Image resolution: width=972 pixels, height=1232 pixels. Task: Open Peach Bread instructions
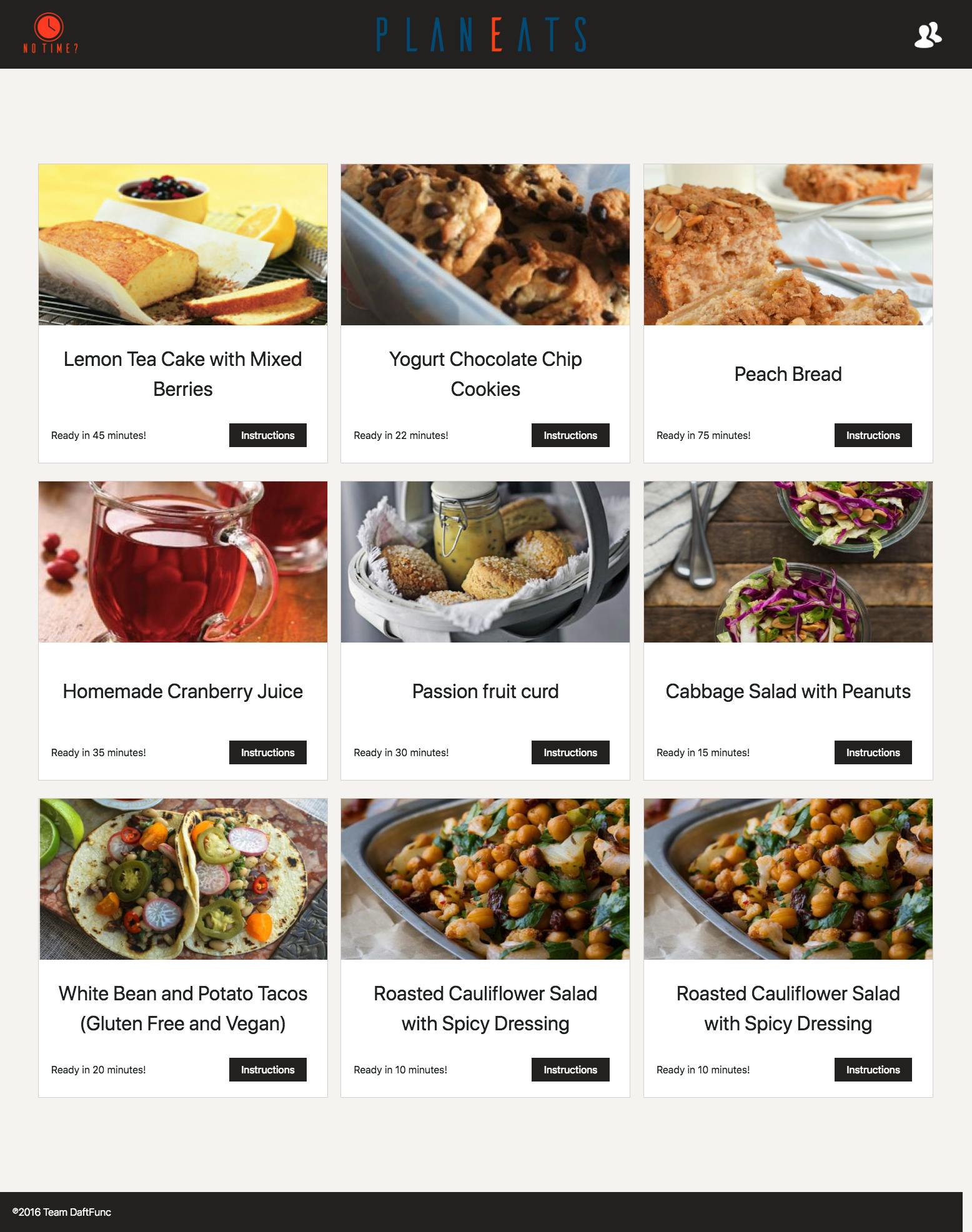click(x=873, y=435)
